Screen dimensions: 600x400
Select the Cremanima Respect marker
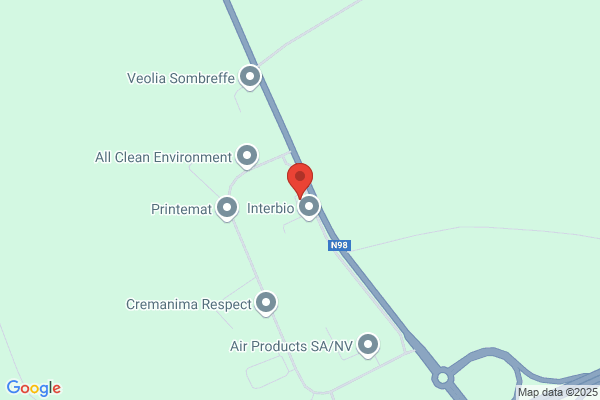pos(266,304)
